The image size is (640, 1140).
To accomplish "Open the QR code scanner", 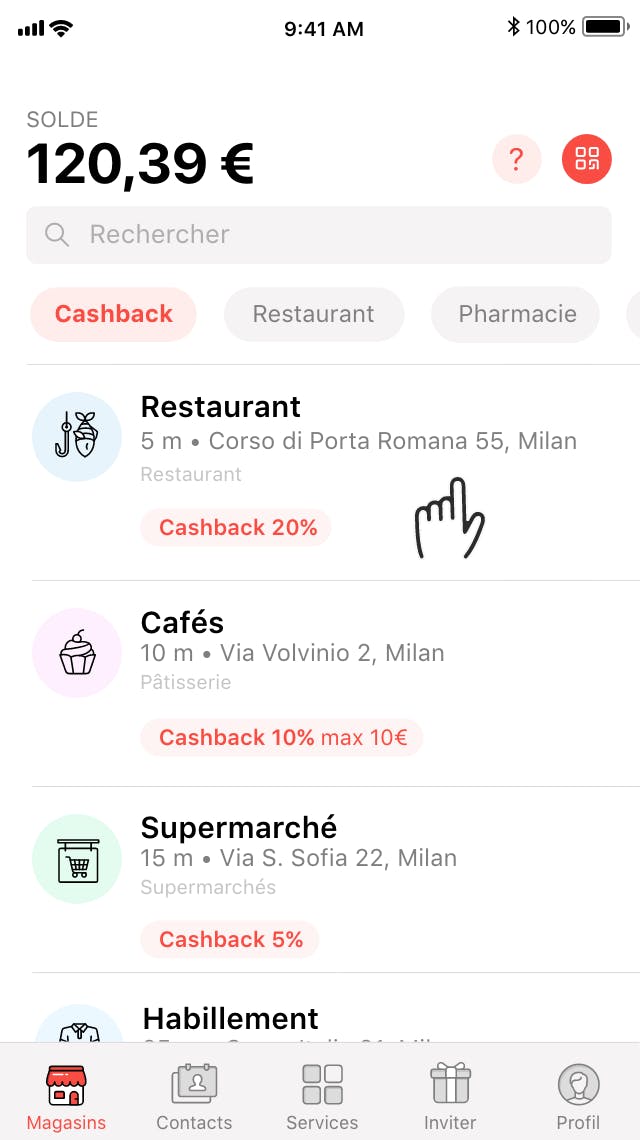I will [586, 158].
